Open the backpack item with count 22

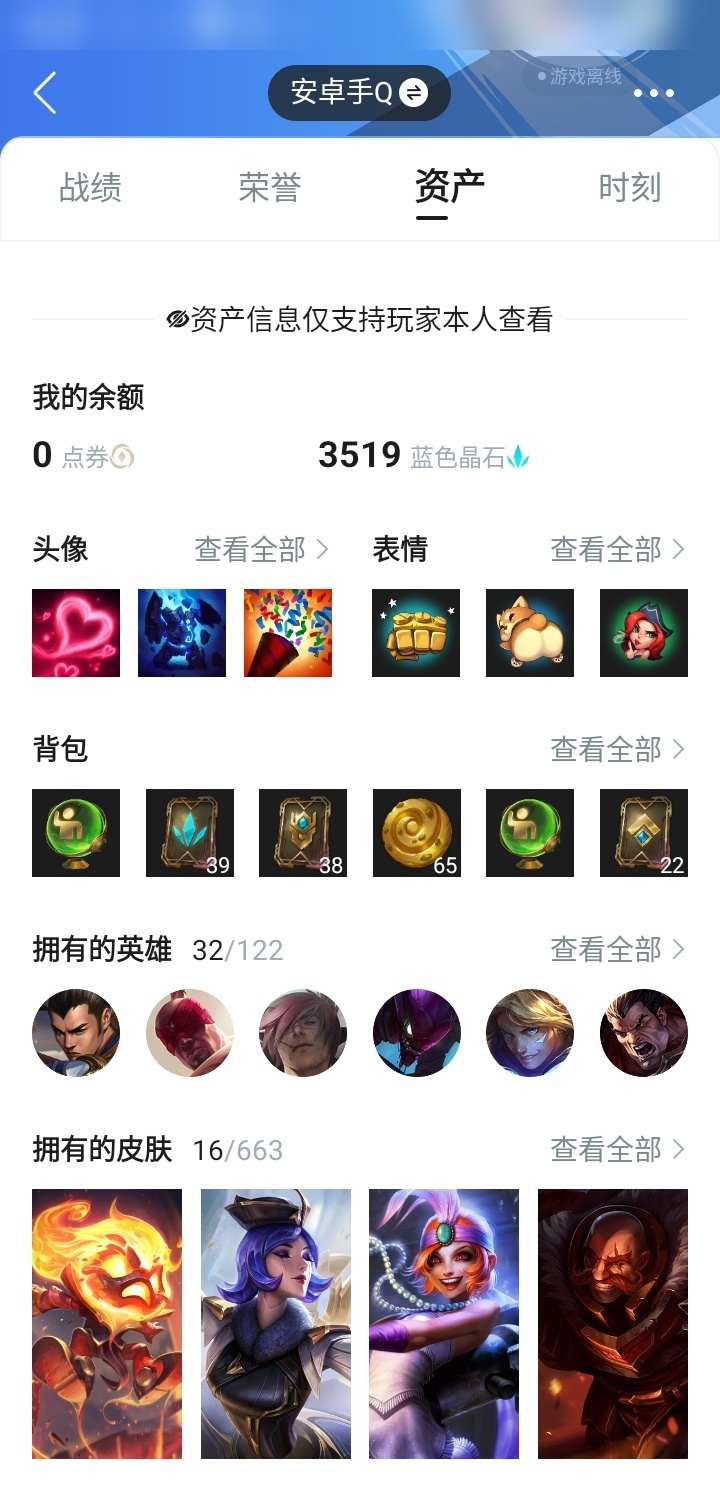[x=644, y=833]
